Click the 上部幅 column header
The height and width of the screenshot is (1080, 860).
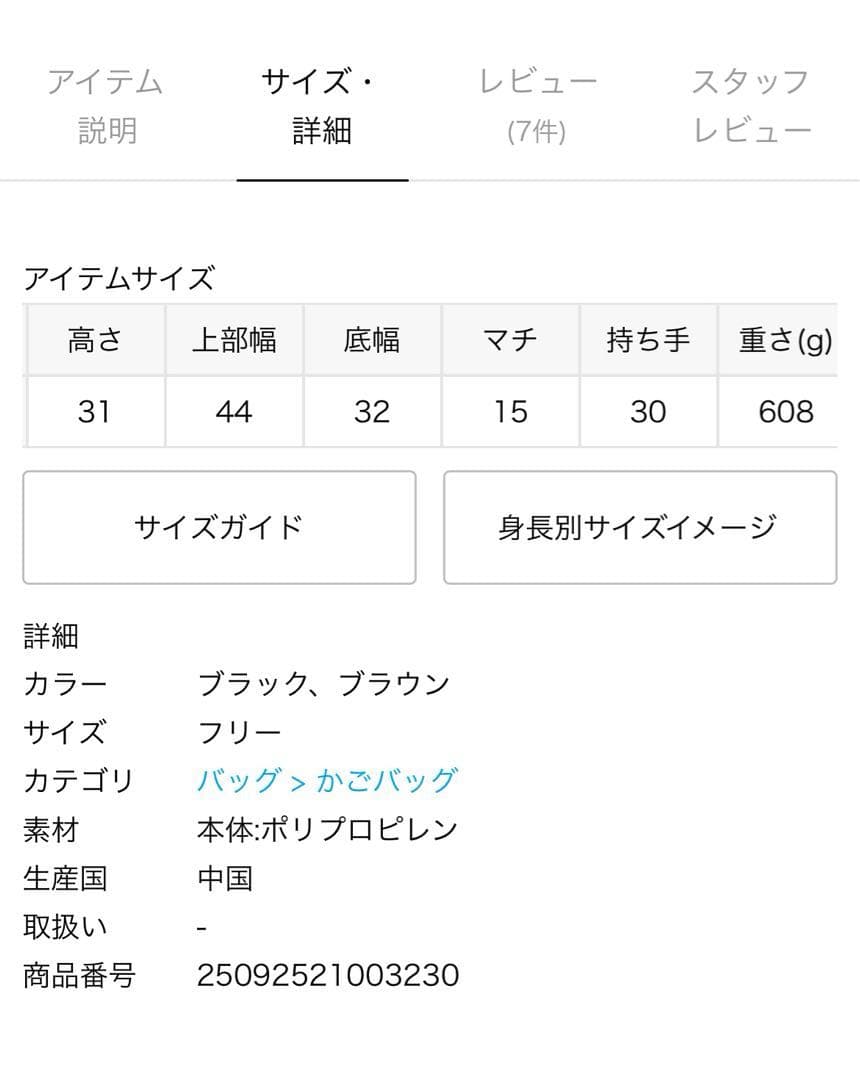click(x=233, y=340)
